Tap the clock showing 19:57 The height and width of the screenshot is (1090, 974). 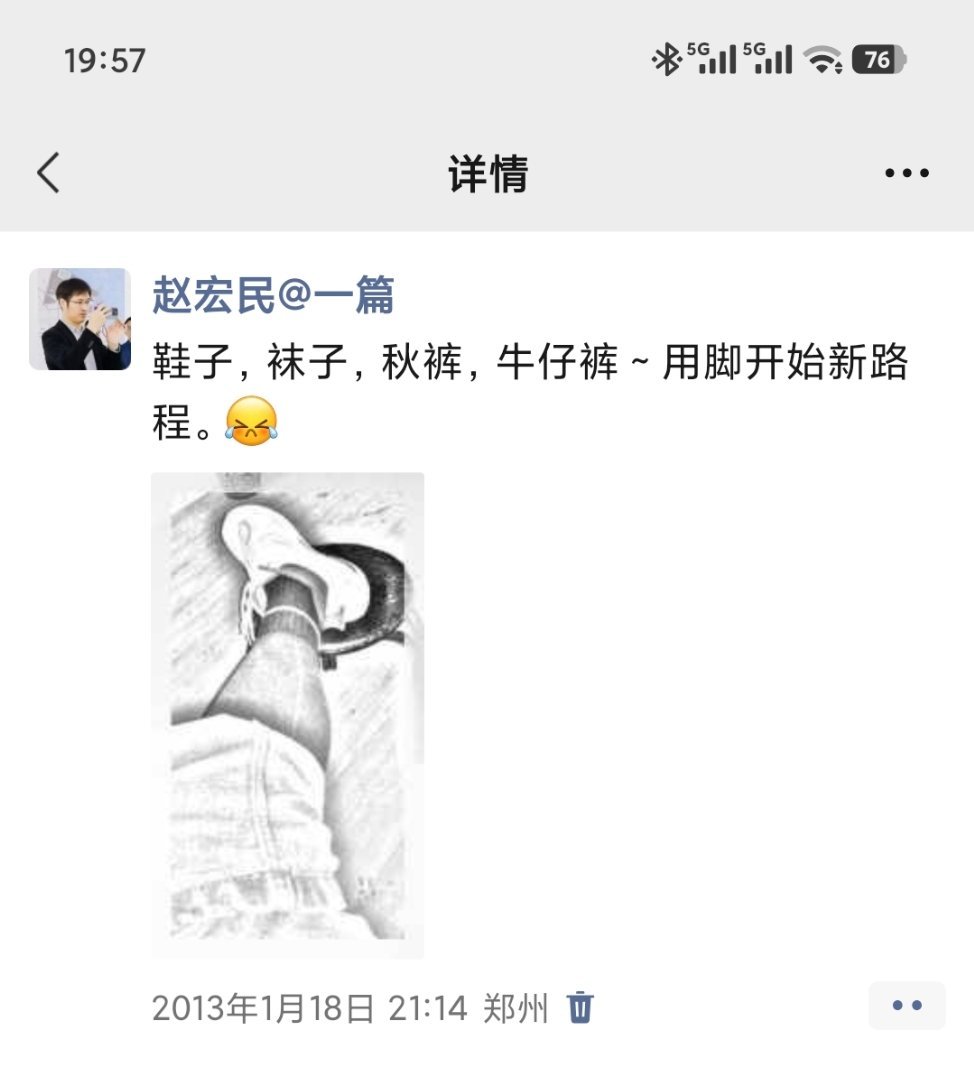(x=104, y=60)
